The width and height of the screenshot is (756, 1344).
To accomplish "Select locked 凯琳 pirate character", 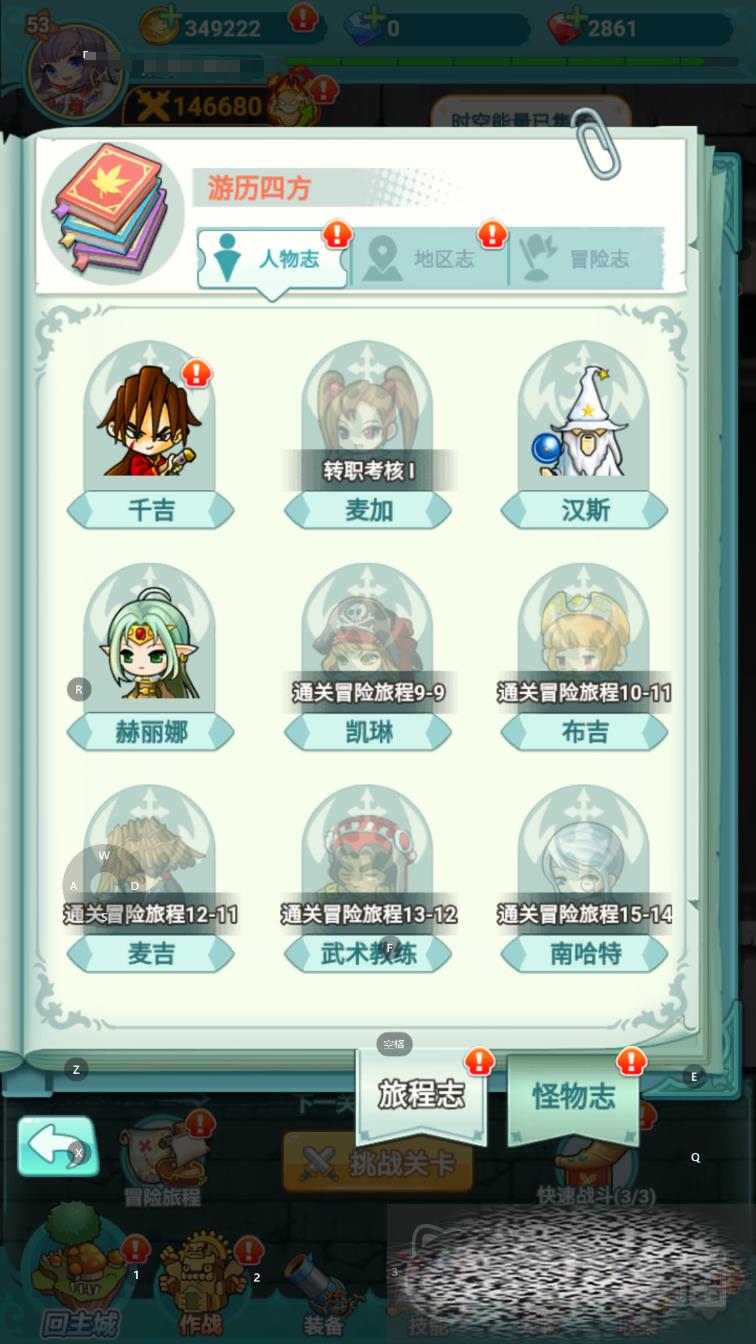I will coord(367,650).
